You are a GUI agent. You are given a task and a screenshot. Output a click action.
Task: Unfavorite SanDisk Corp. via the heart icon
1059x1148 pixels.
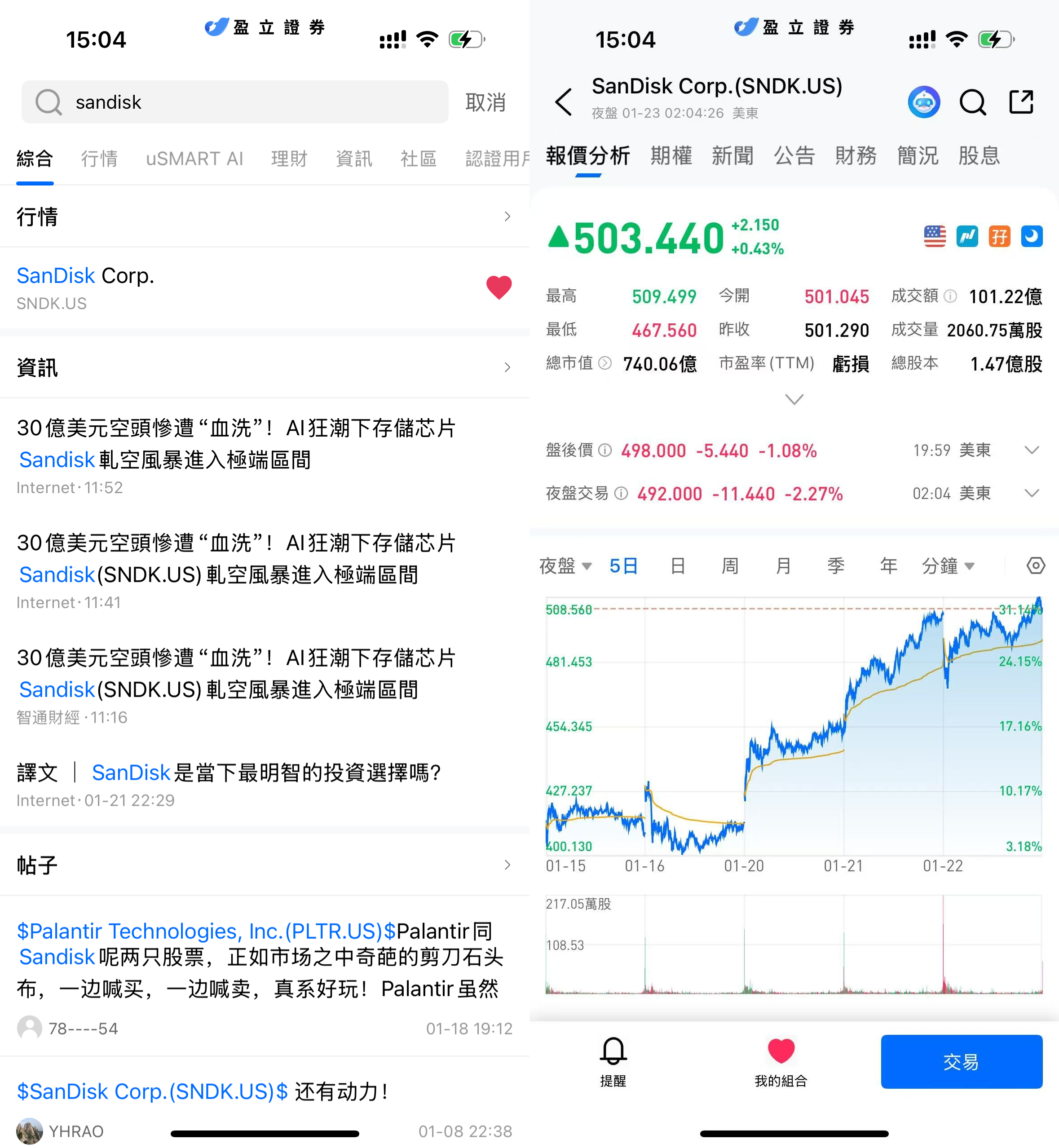(x=499, y=287)
